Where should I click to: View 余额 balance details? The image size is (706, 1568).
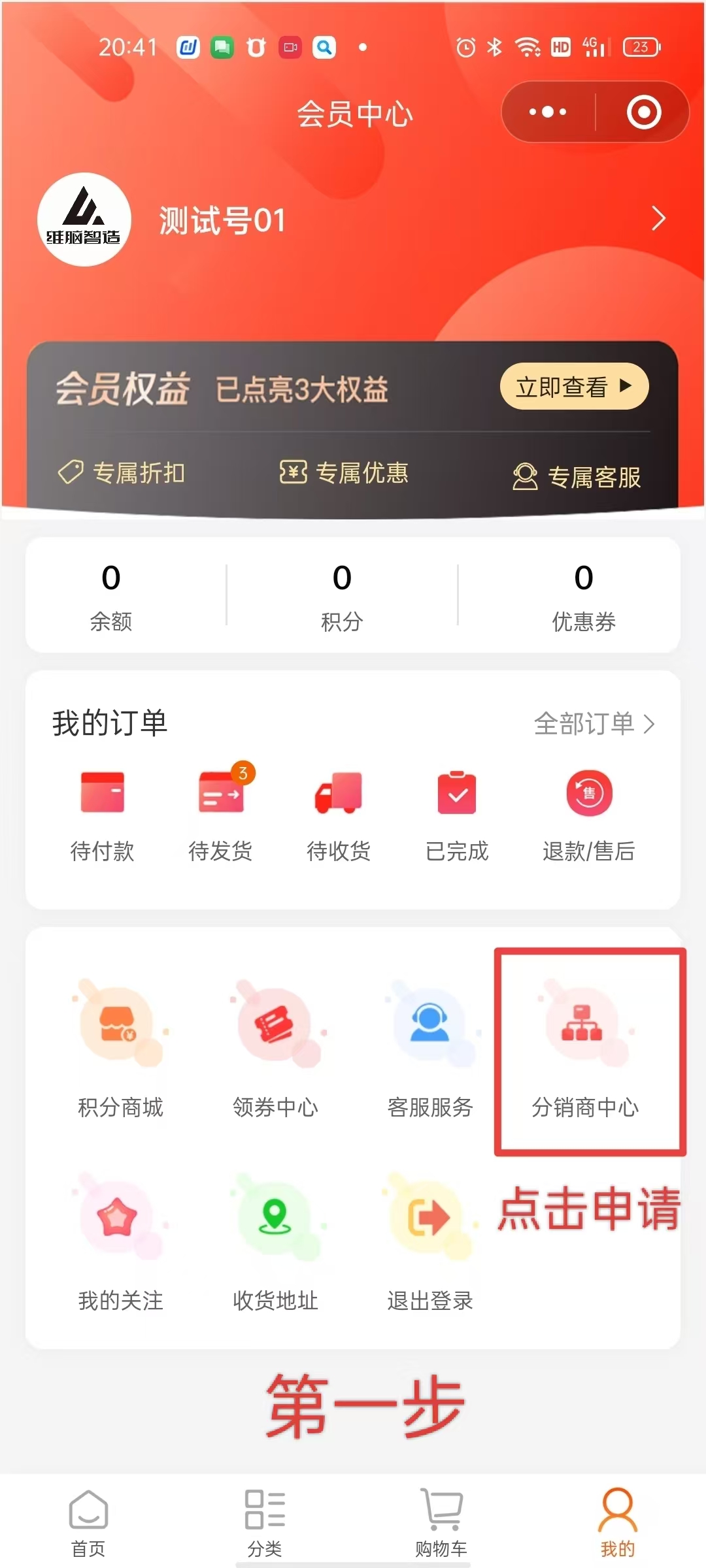pyautogui.click(x=111, y=595)
